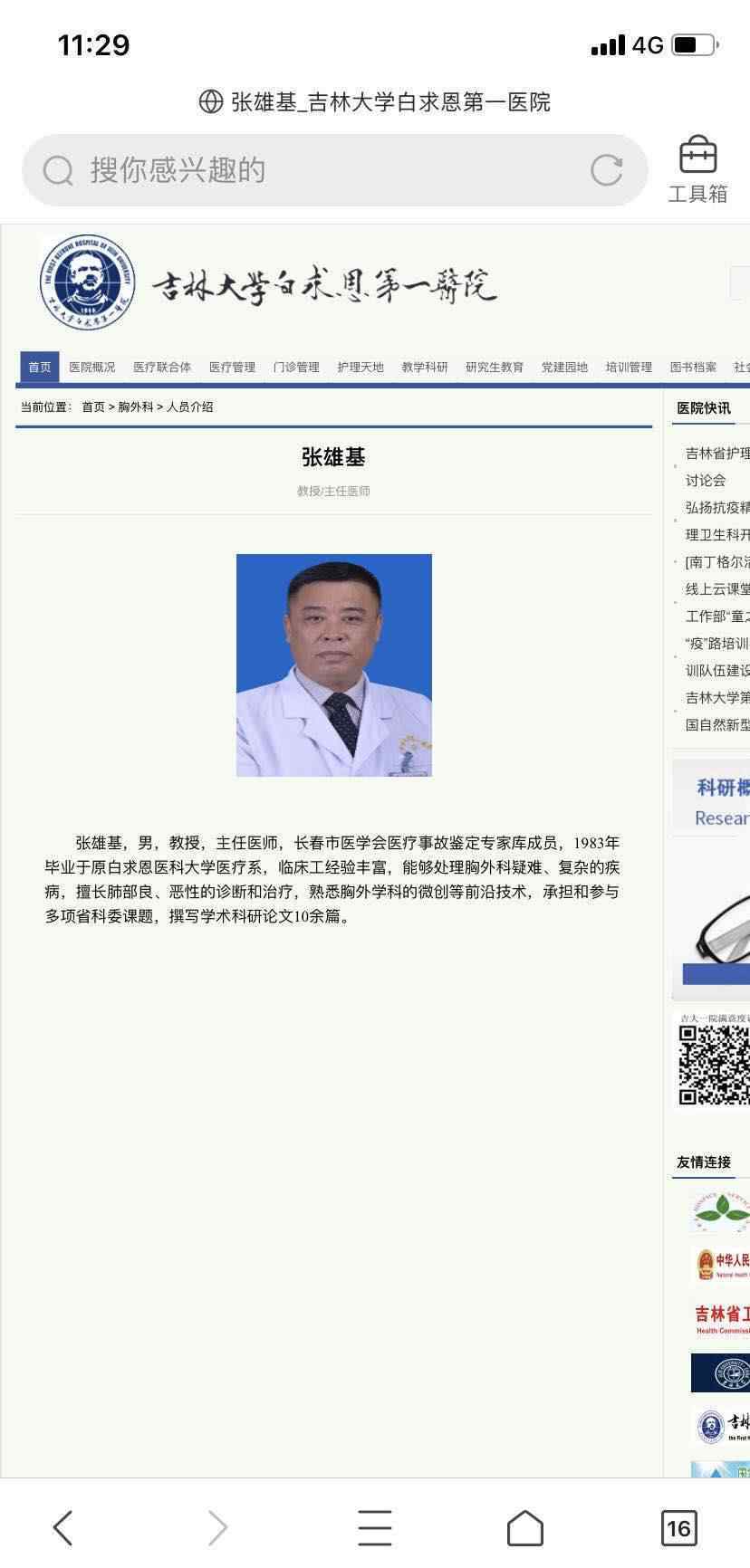
Task: Open 研究生教育 in the nav bar
Action: (x=495, y=367)
